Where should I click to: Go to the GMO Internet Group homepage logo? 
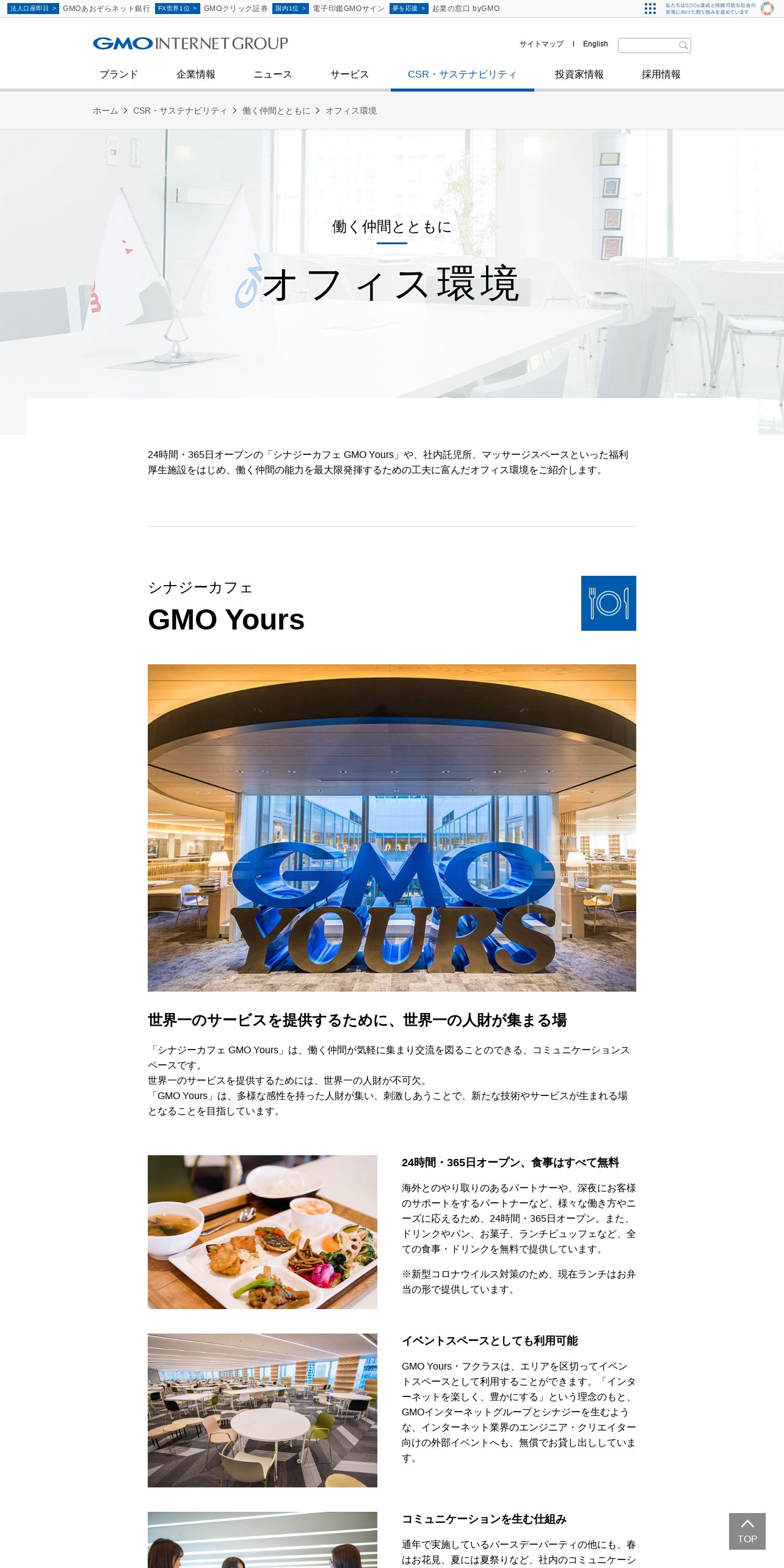[x=191, y=43]
